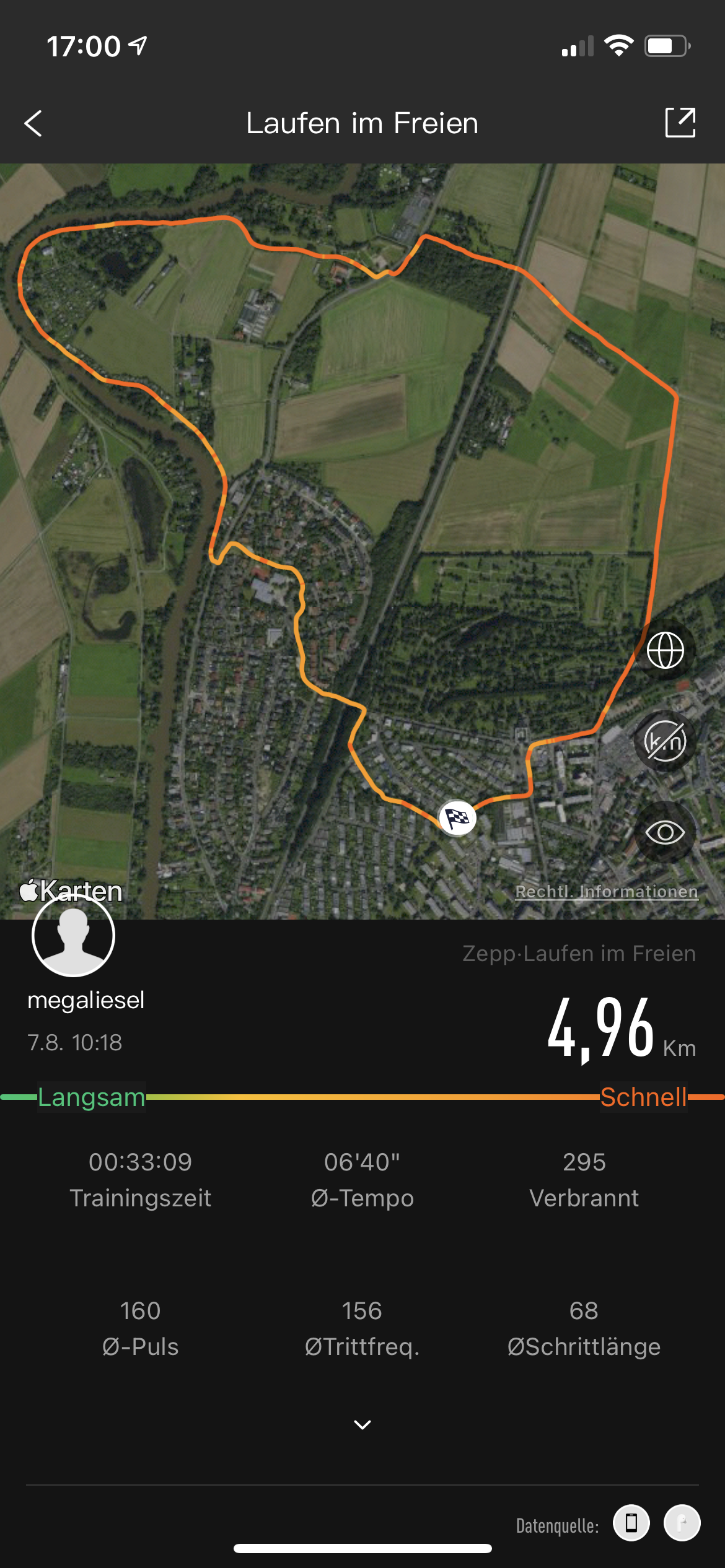
Task: Share this running workout
Action: tap(680, 123)
